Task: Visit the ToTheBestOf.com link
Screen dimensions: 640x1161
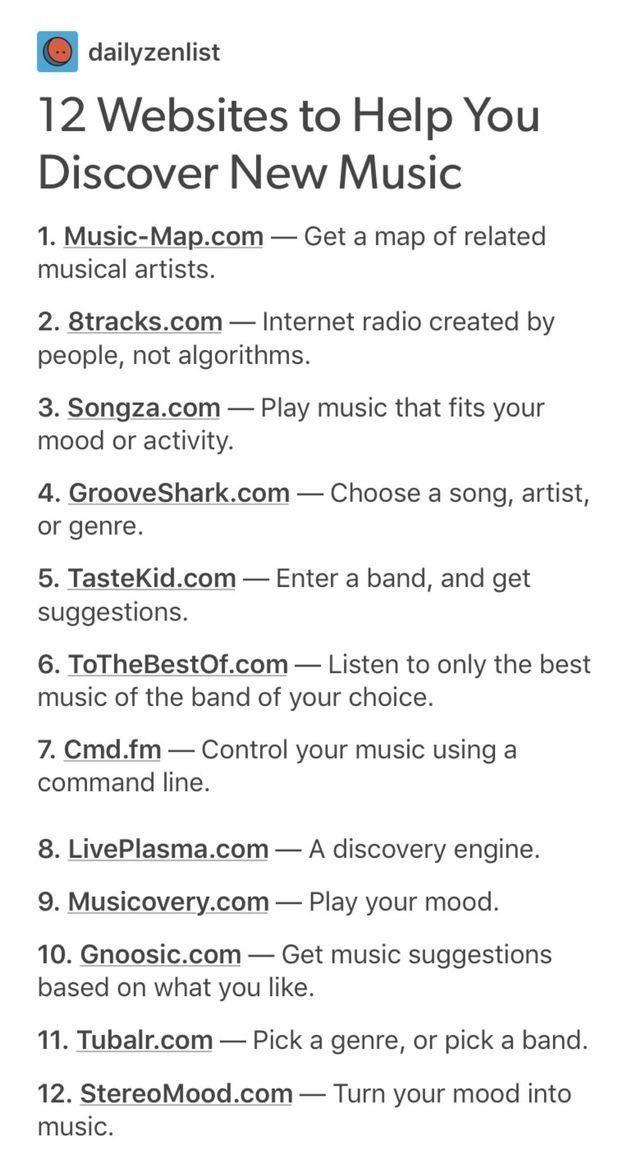Action: pos(177,665)
